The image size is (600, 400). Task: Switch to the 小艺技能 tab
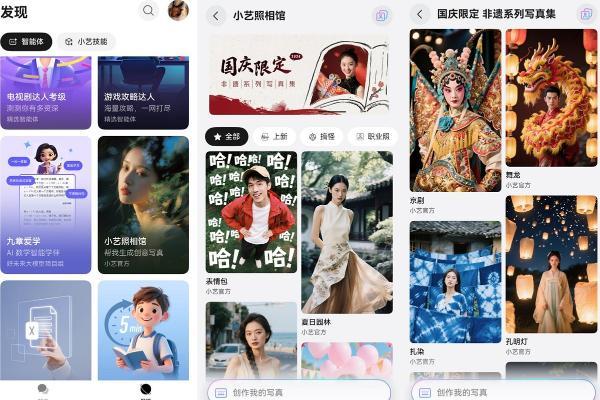pos(86,42)
